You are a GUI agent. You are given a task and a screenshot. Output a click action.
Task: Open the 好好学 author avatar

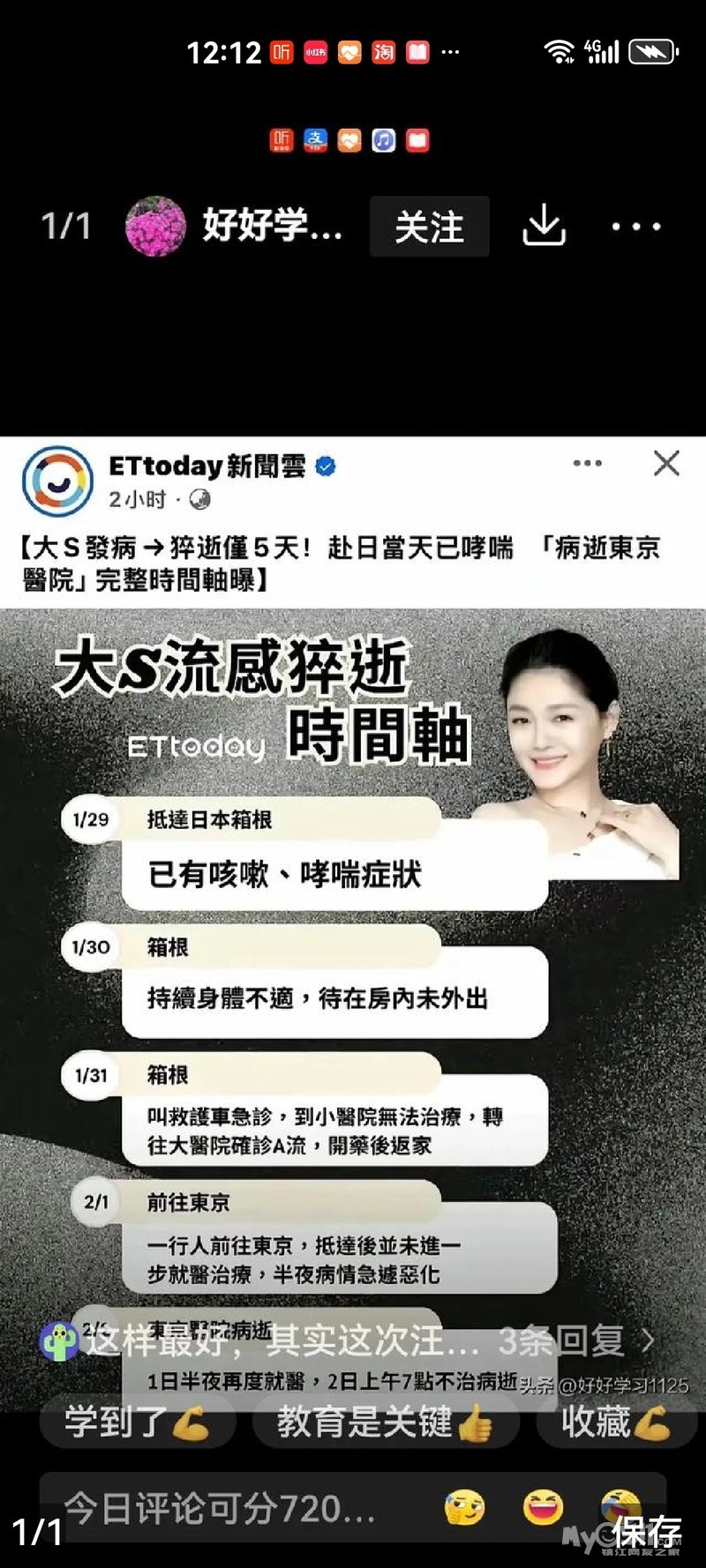tap(156, 227)
